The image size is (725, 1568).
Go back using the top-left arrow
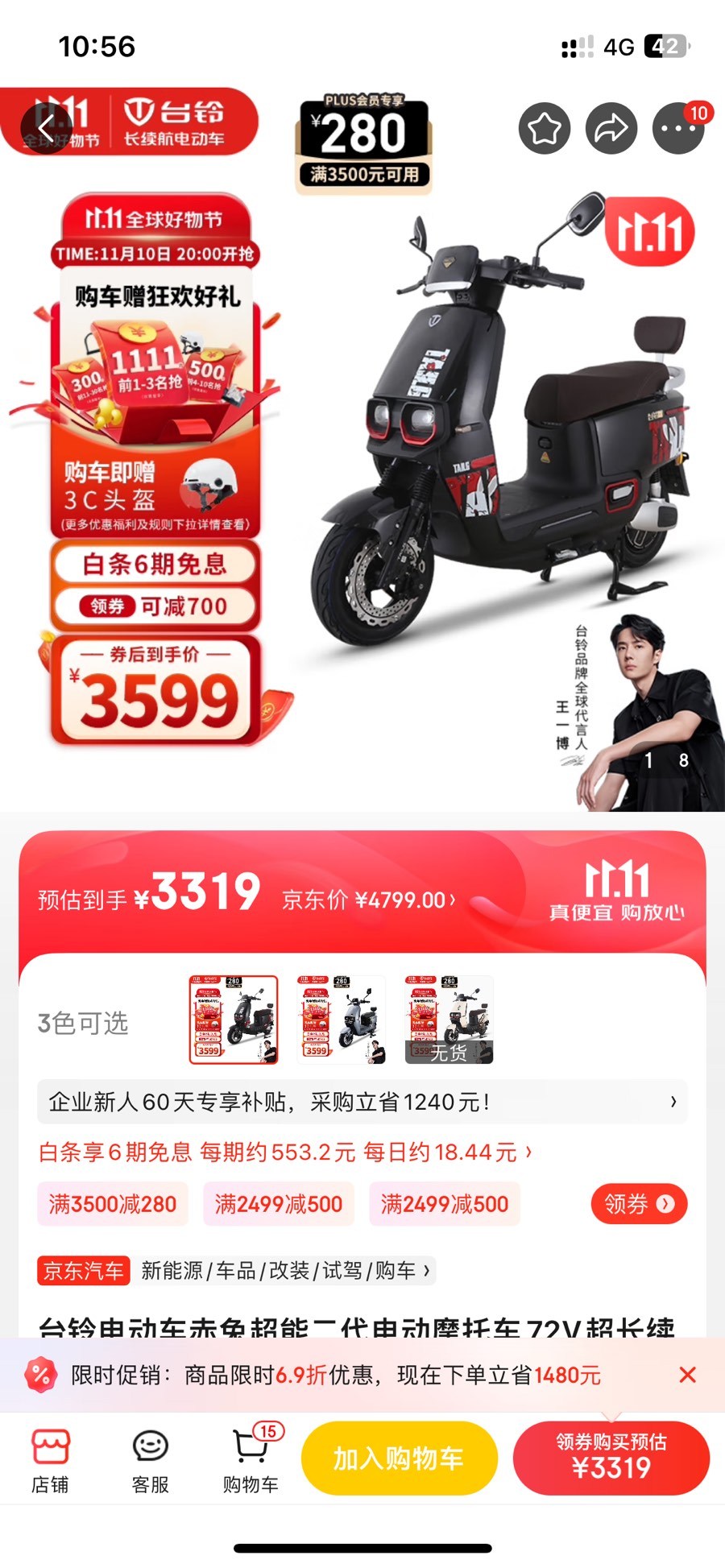click(46, 127)
